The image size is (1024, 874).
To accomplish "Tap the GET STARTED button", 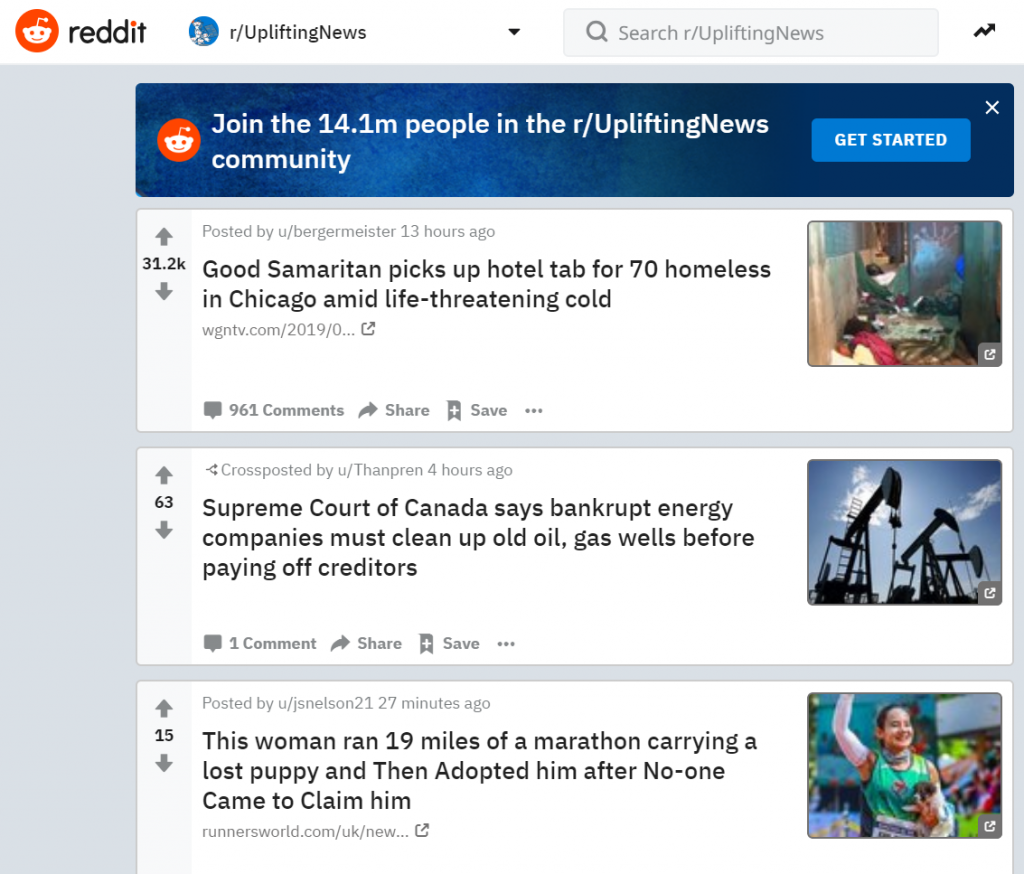I will coord(891,140).
